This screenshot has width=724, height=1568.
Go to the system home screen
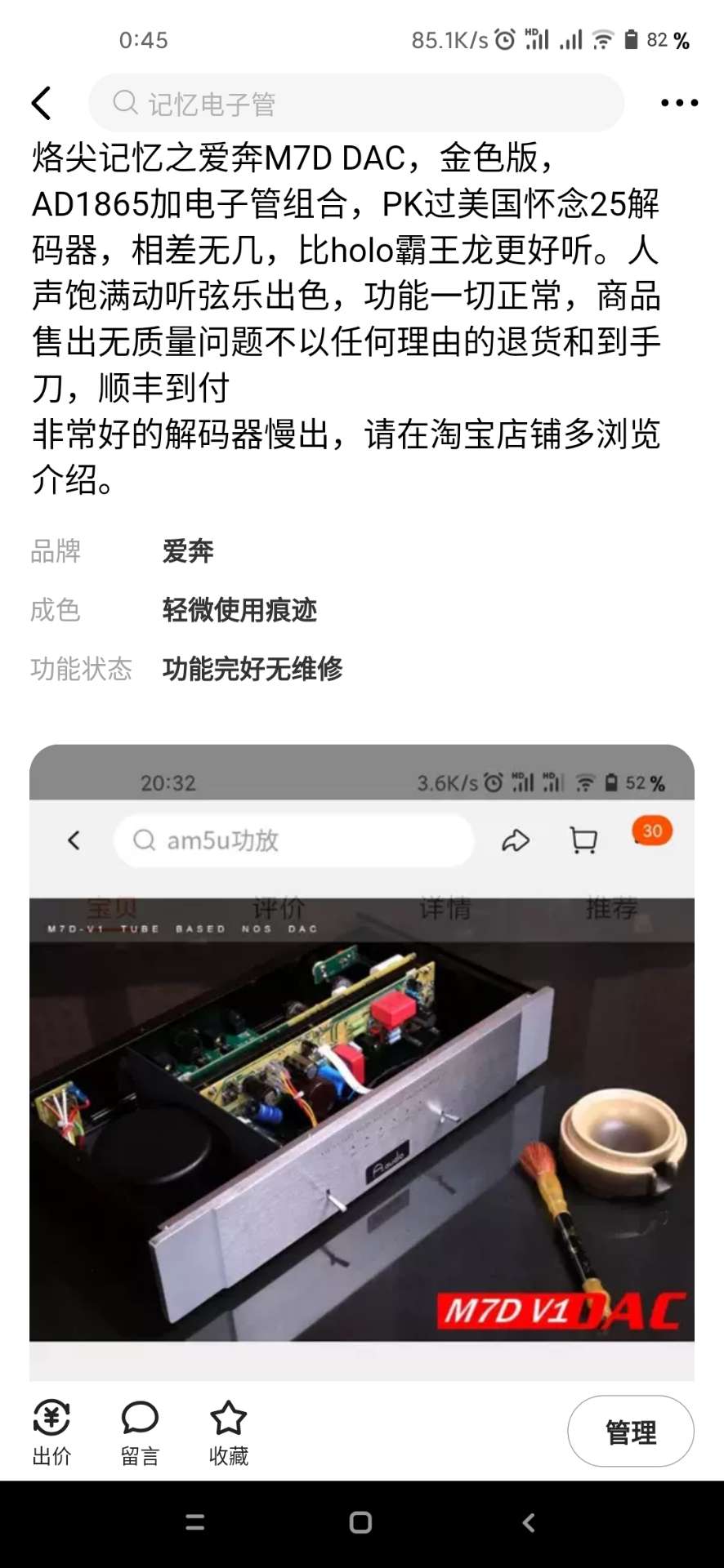click(x=360, y=1522)
